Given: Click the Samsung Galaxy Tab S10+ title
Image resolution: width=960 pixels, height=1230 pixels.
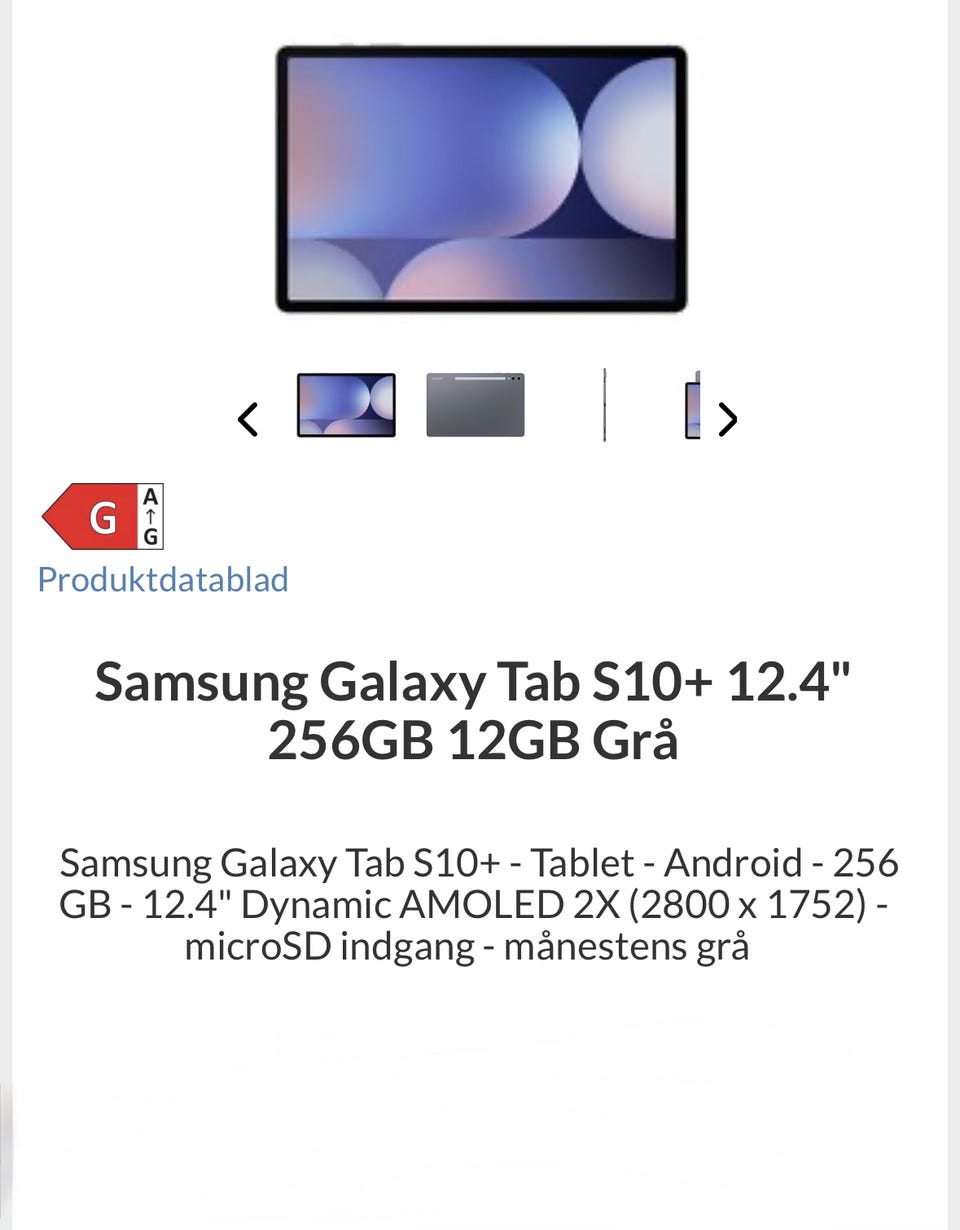Looking at the screenshot, I should pos(479,683).
